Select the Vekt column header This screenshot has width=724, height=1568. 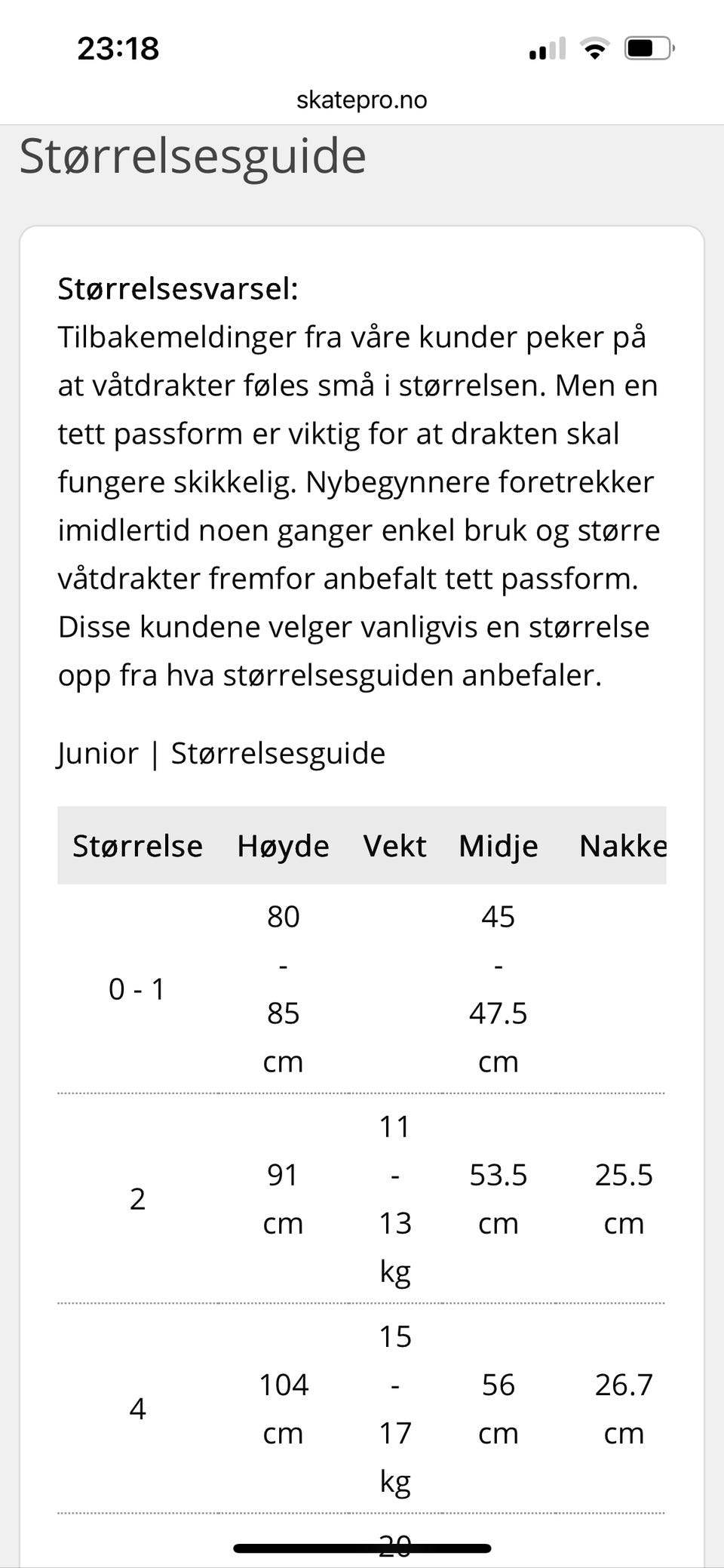[x=395, y=846]
